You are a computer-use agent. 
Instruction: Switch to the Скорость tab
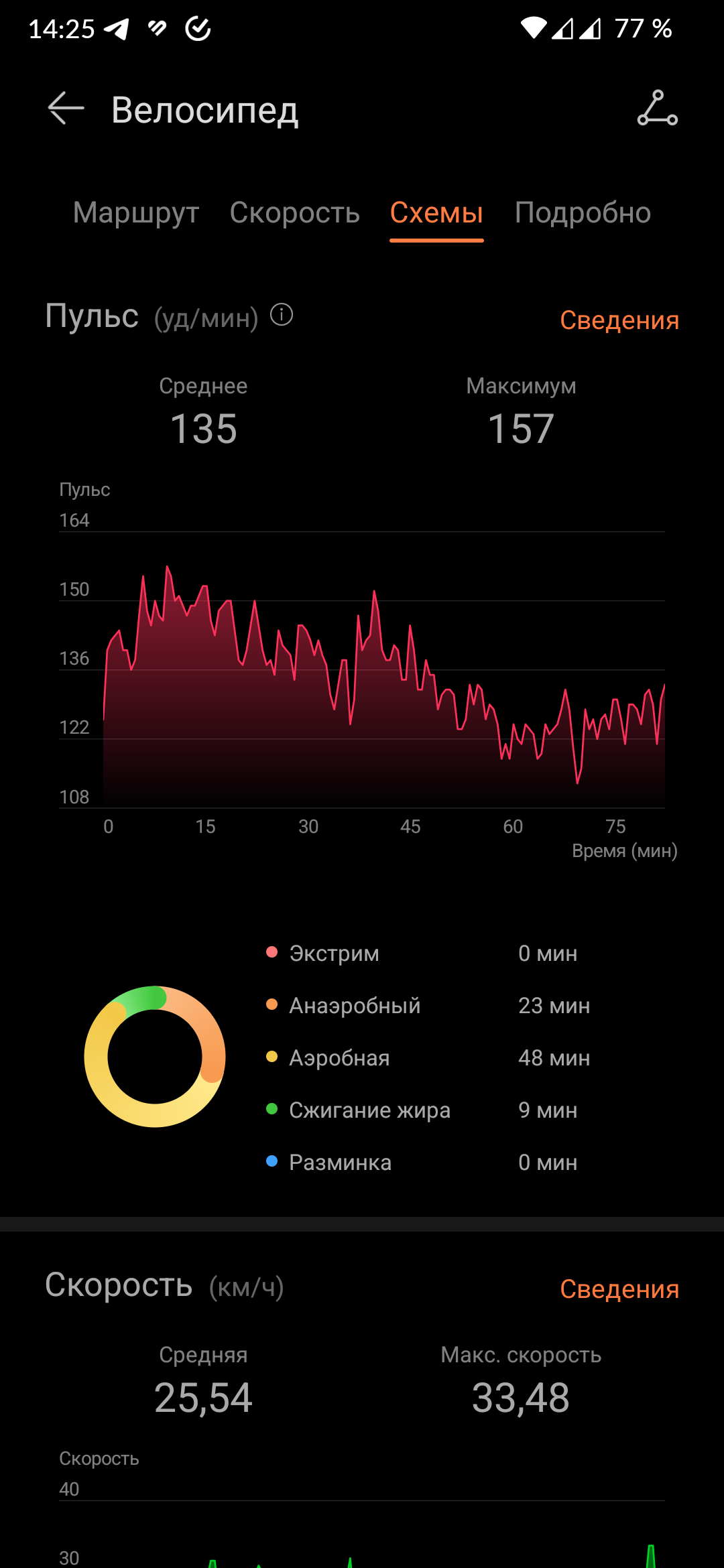(x=295, y=213)
